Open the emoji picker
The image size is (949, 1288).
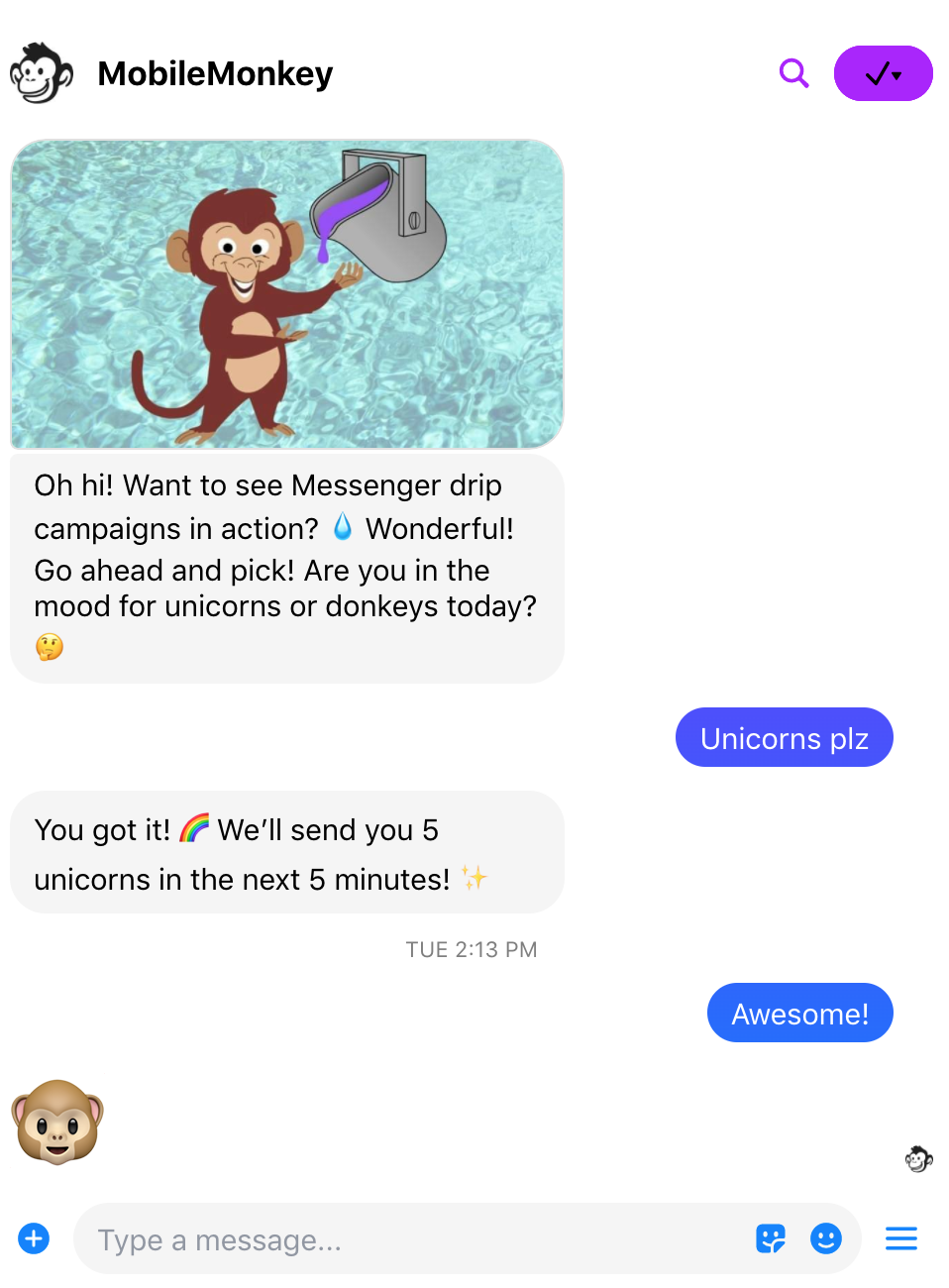tap(825, 1238)
